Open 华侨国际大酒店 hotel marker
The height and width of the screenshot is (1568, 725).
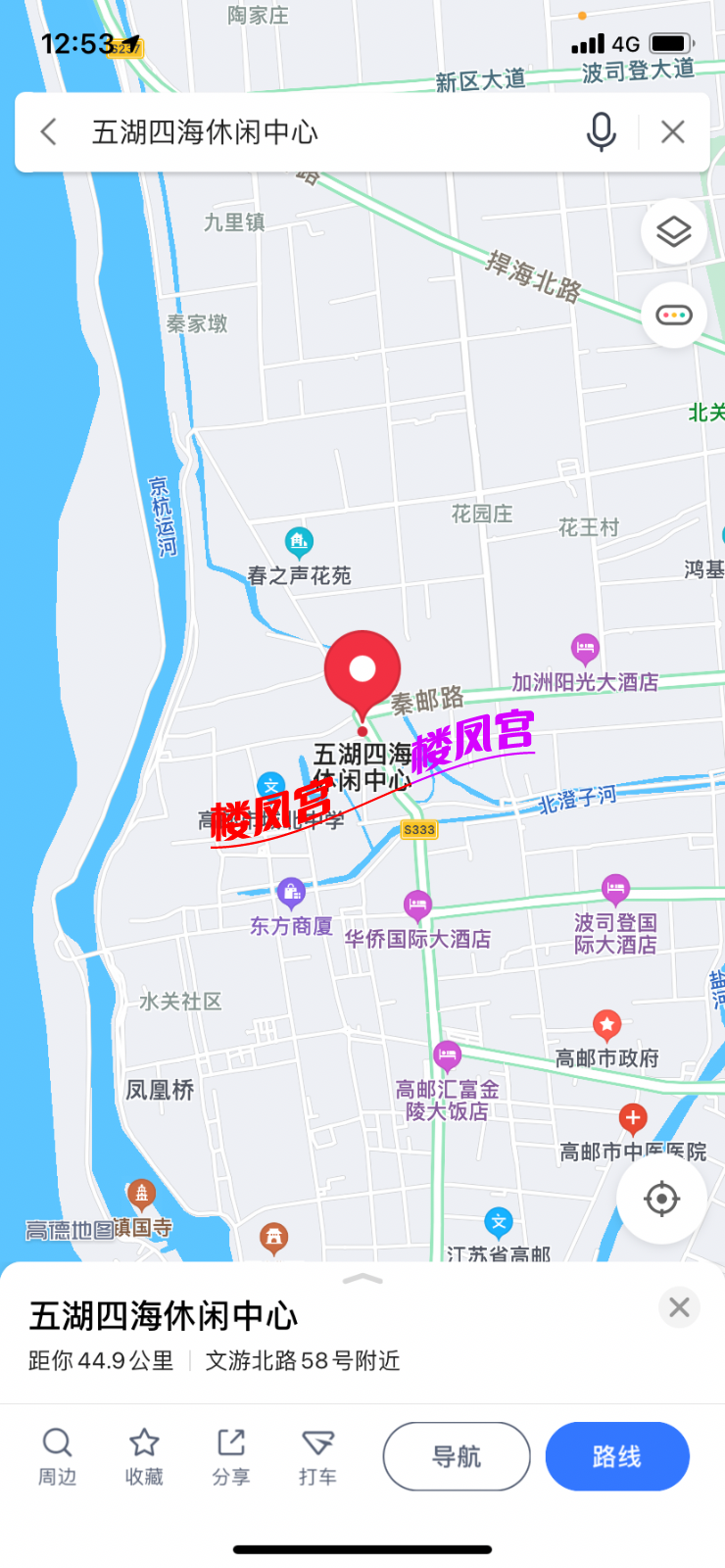point(417,906)
